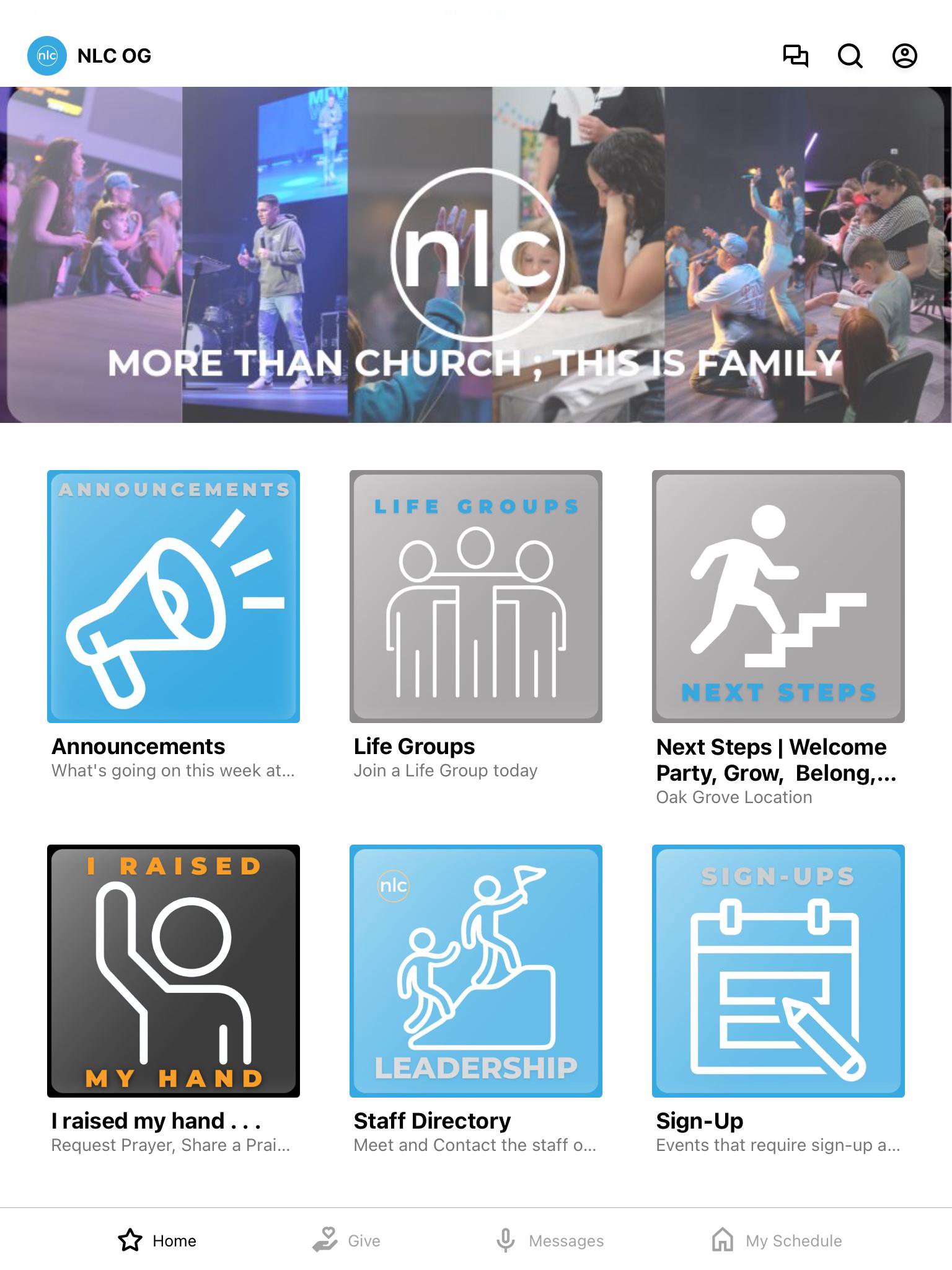Open the Announcements tile
The width and height of the screenshot is (952, 1270).
[174, 597]
